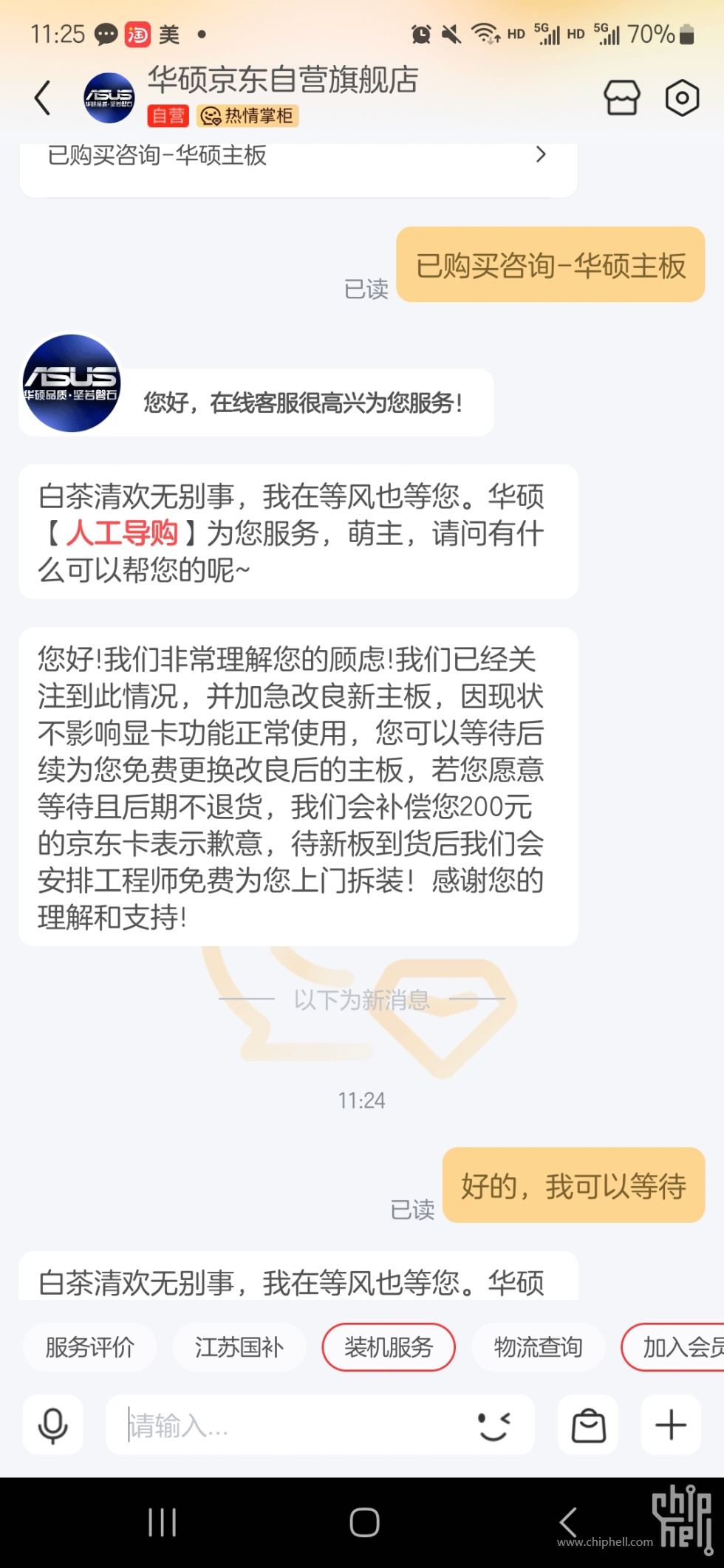724x1568 pixels.
Task: Open the store page icon
Action: 622,97
